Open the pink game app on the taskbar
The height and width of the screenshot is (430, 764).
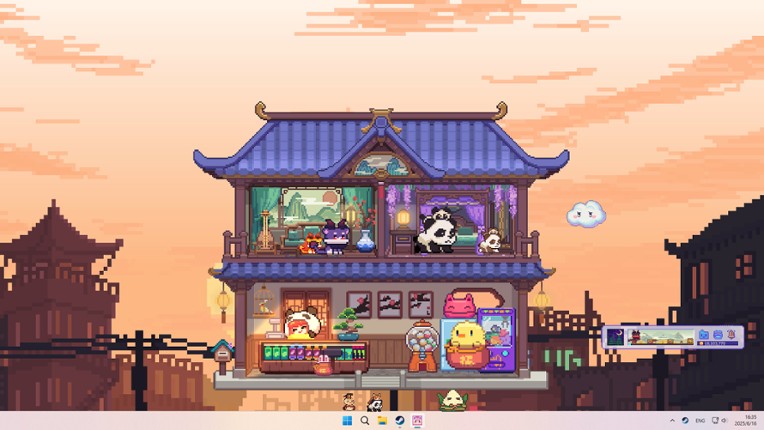pos(417,421)
